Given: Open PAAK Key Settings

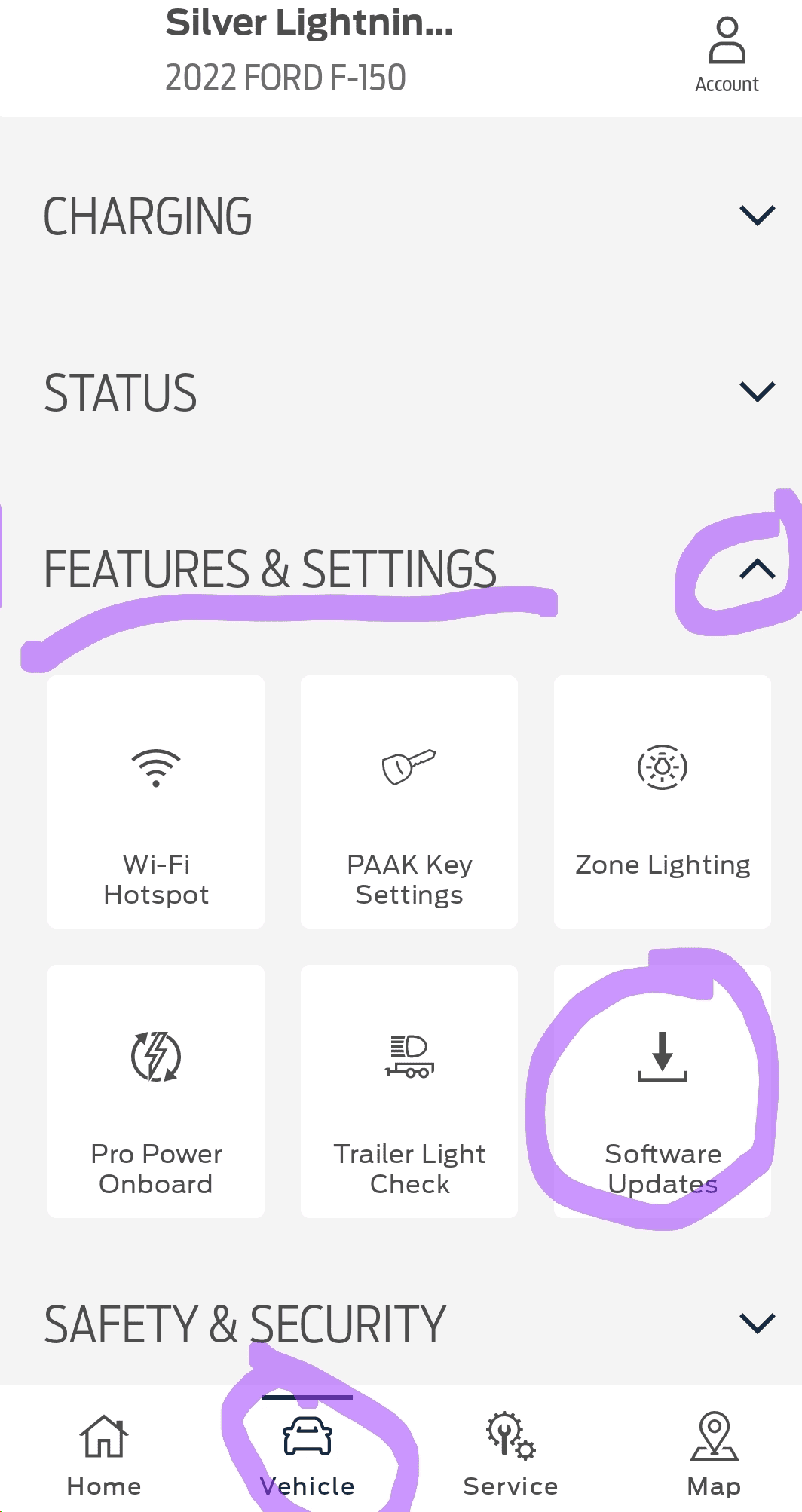Looking at the screenshot, I should [x=409, y=802].
